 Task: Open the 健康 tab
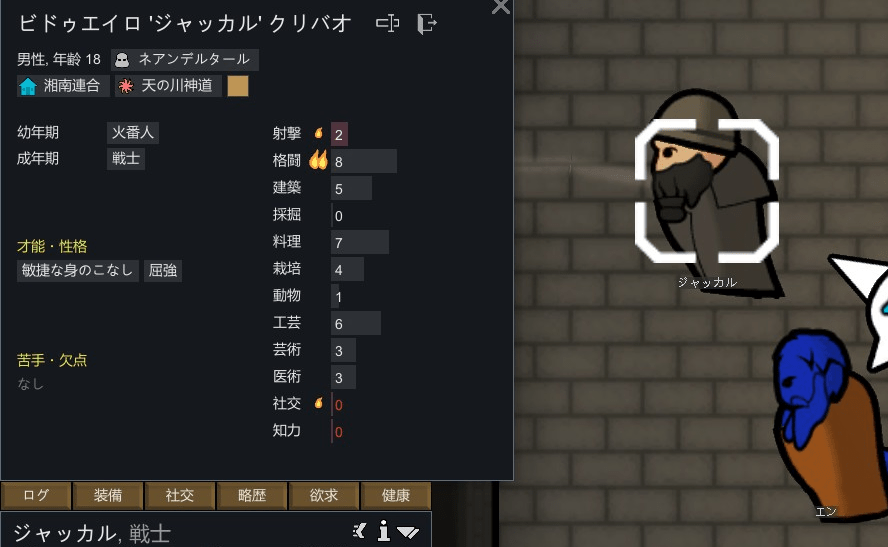pos(396,495)
